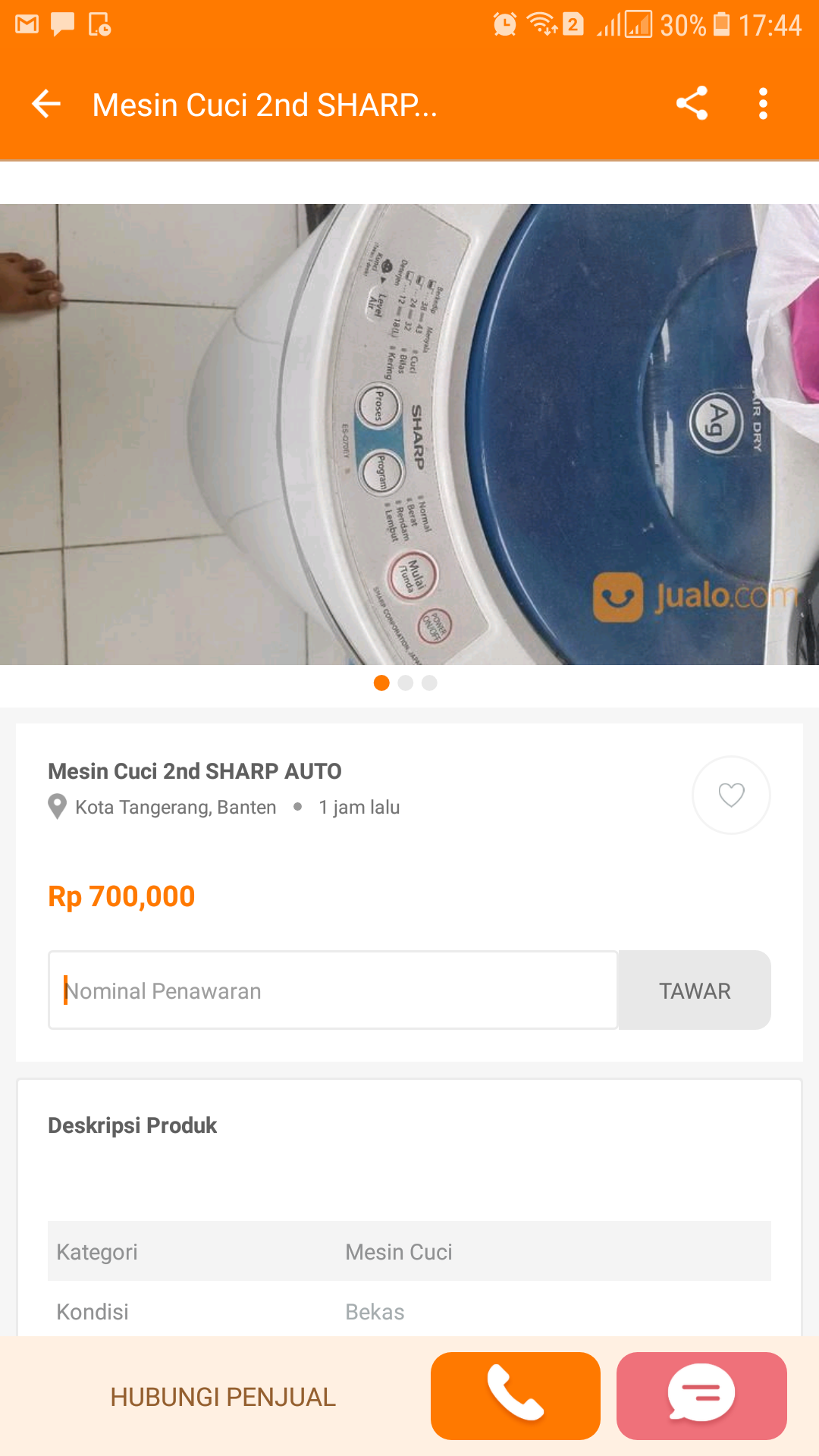Chat with the seller via message button
The width and height of the screenshot is (819, 1456).
click(x=701, y=1395)
